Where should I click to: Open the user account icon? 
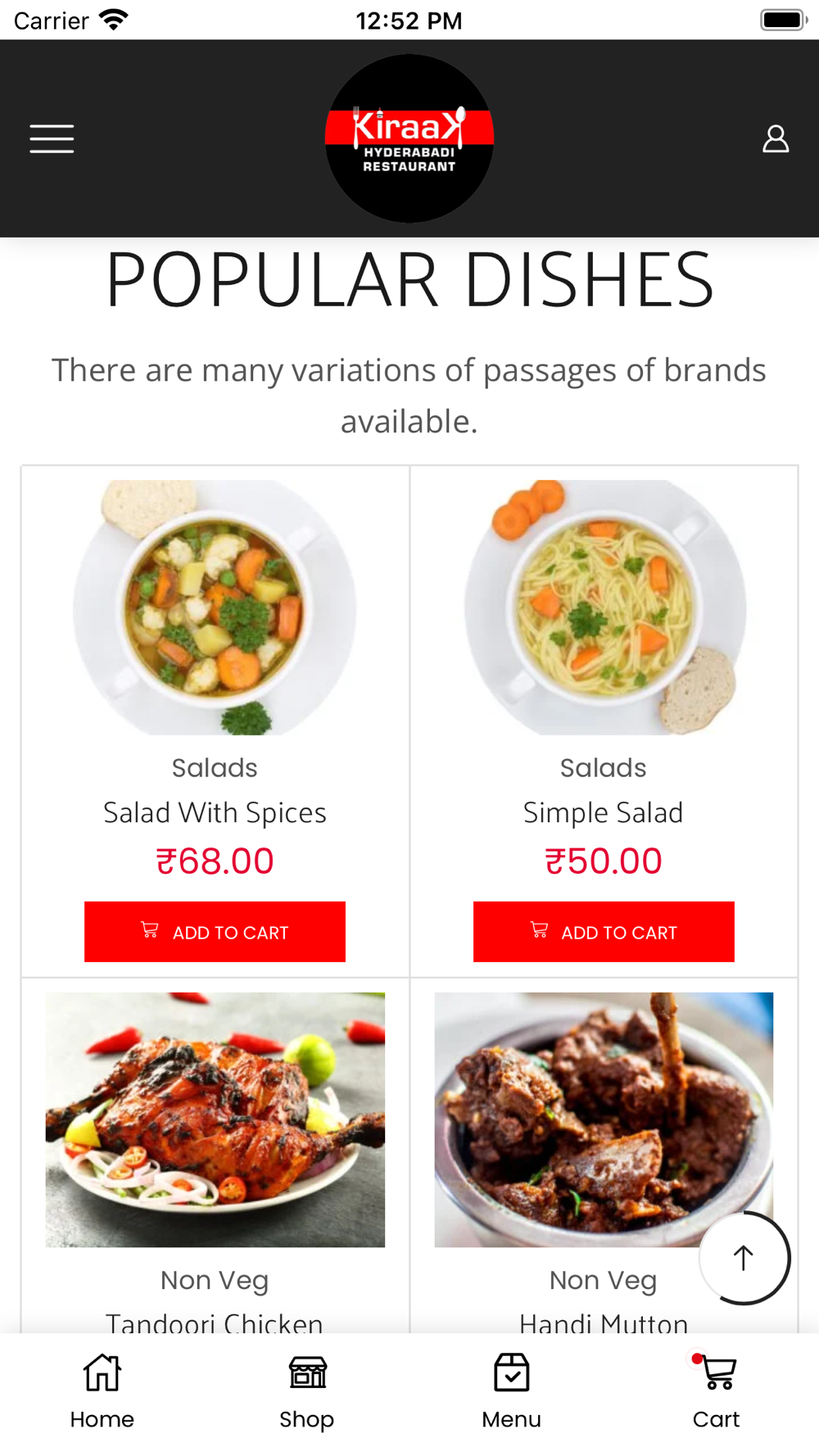[775, 138]
